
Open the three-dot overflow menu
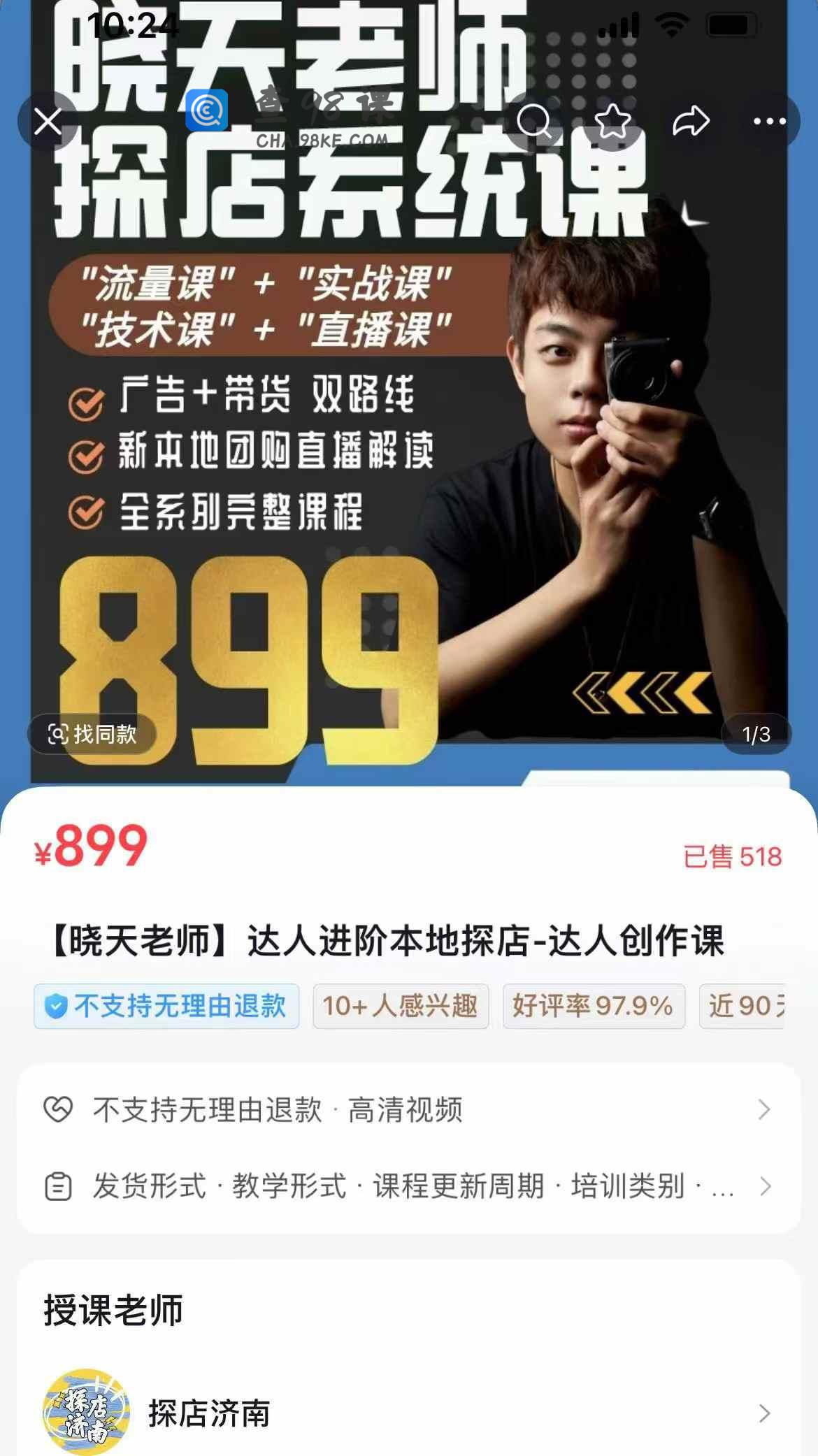pyautogui.click(x=769, y=122)
